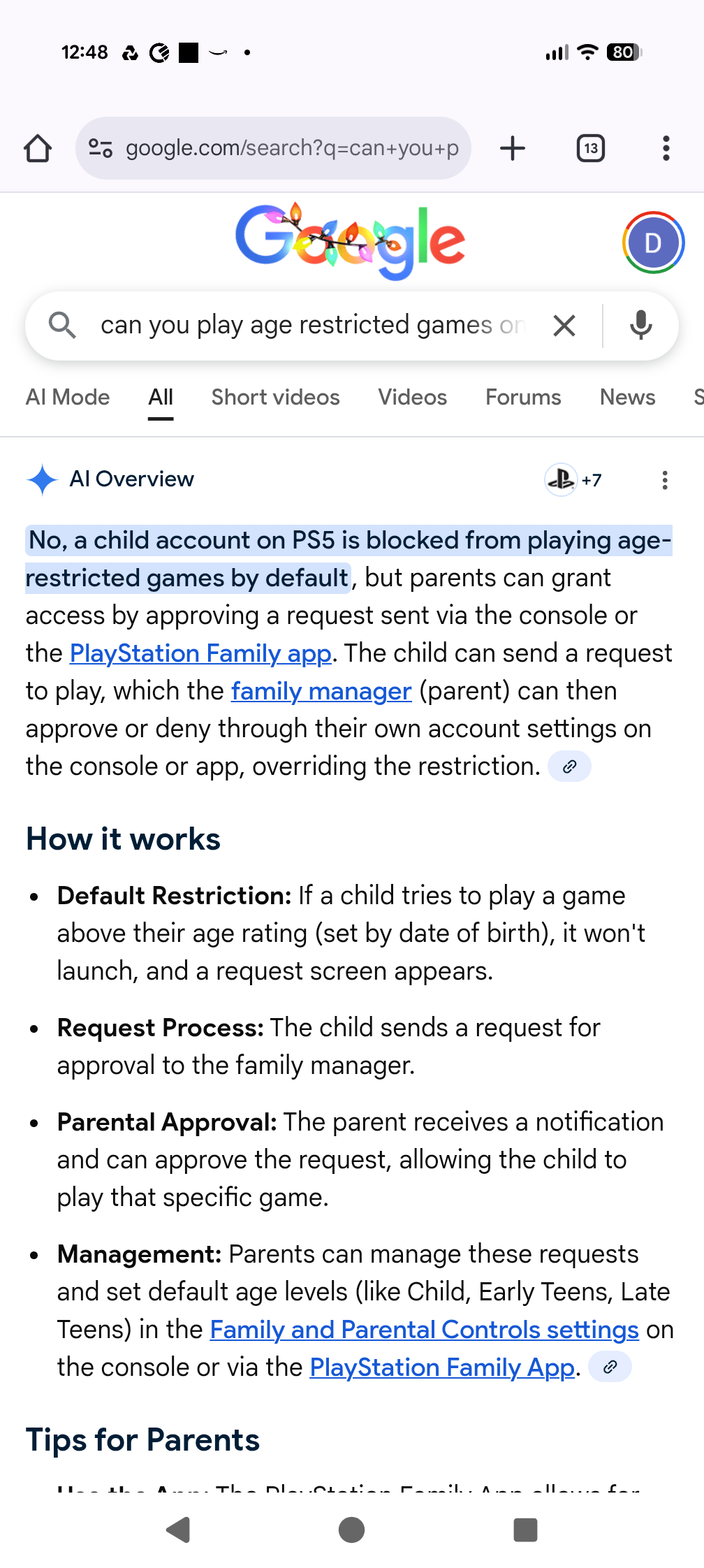
Task: Open the tab switcher showing 13 tabs
Action: coord(590,148)
